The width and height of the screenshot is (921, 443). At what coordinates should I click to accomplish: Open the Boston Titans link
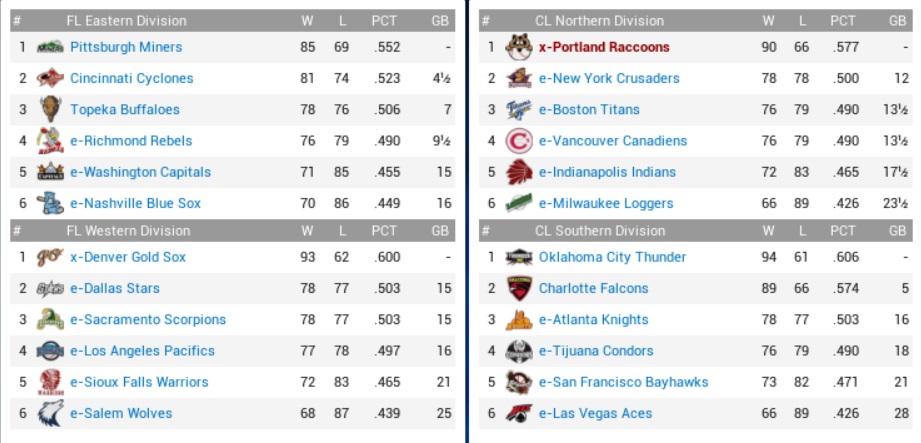(589, 109)
